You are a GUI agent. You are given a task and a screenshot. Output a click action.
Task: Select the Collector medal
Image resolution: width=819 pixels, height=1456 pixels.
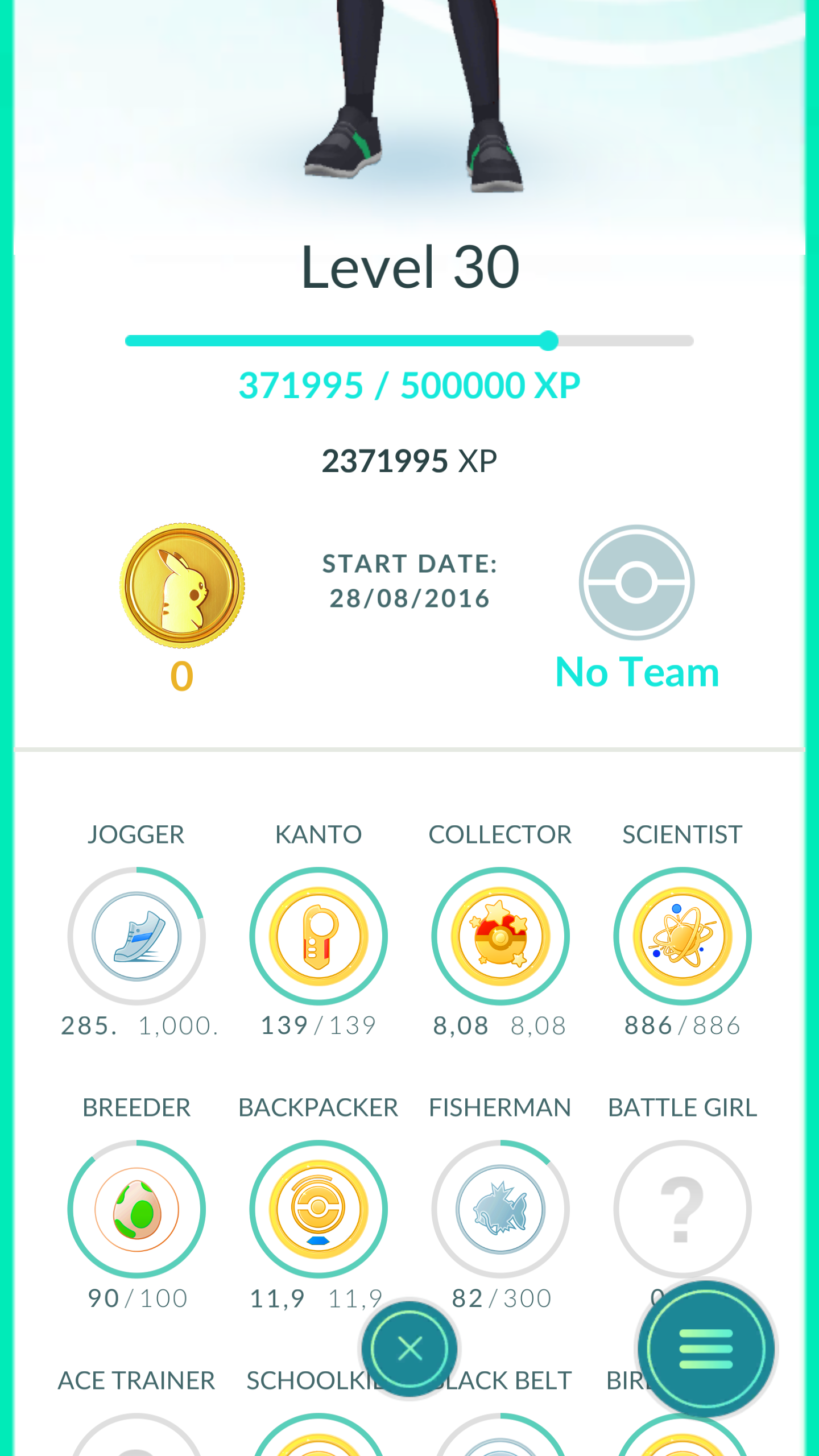(x=500, y=936)
